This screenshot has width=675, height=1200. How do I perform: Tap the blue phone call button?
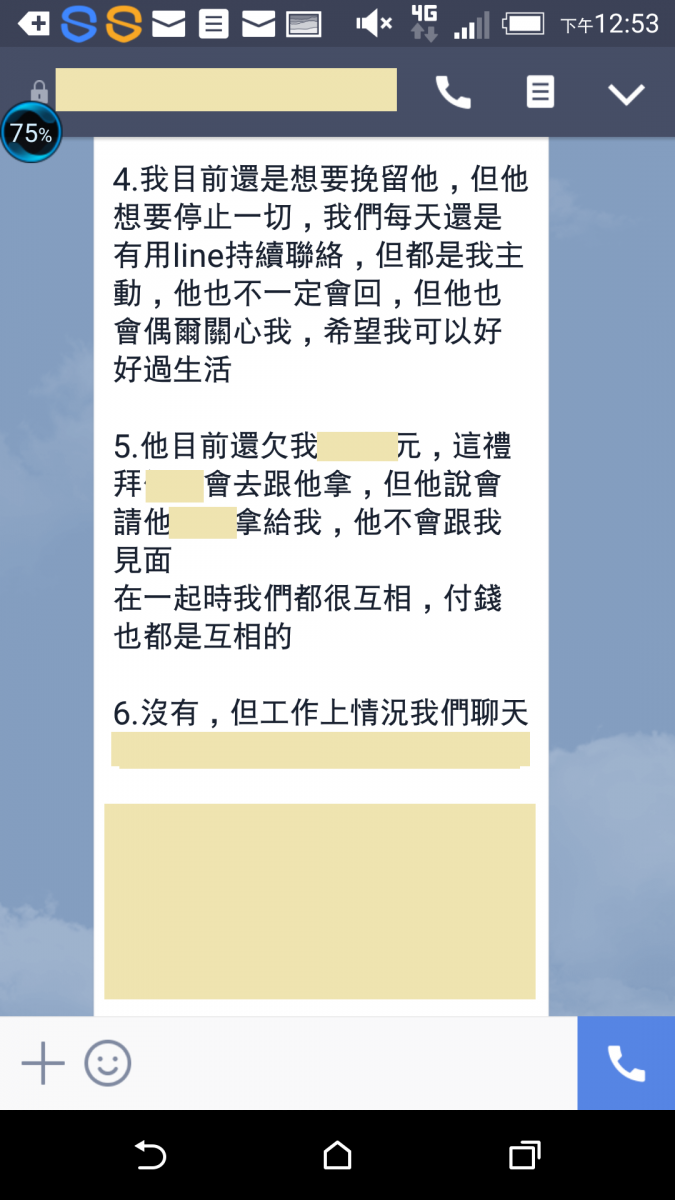point(626,1063)
